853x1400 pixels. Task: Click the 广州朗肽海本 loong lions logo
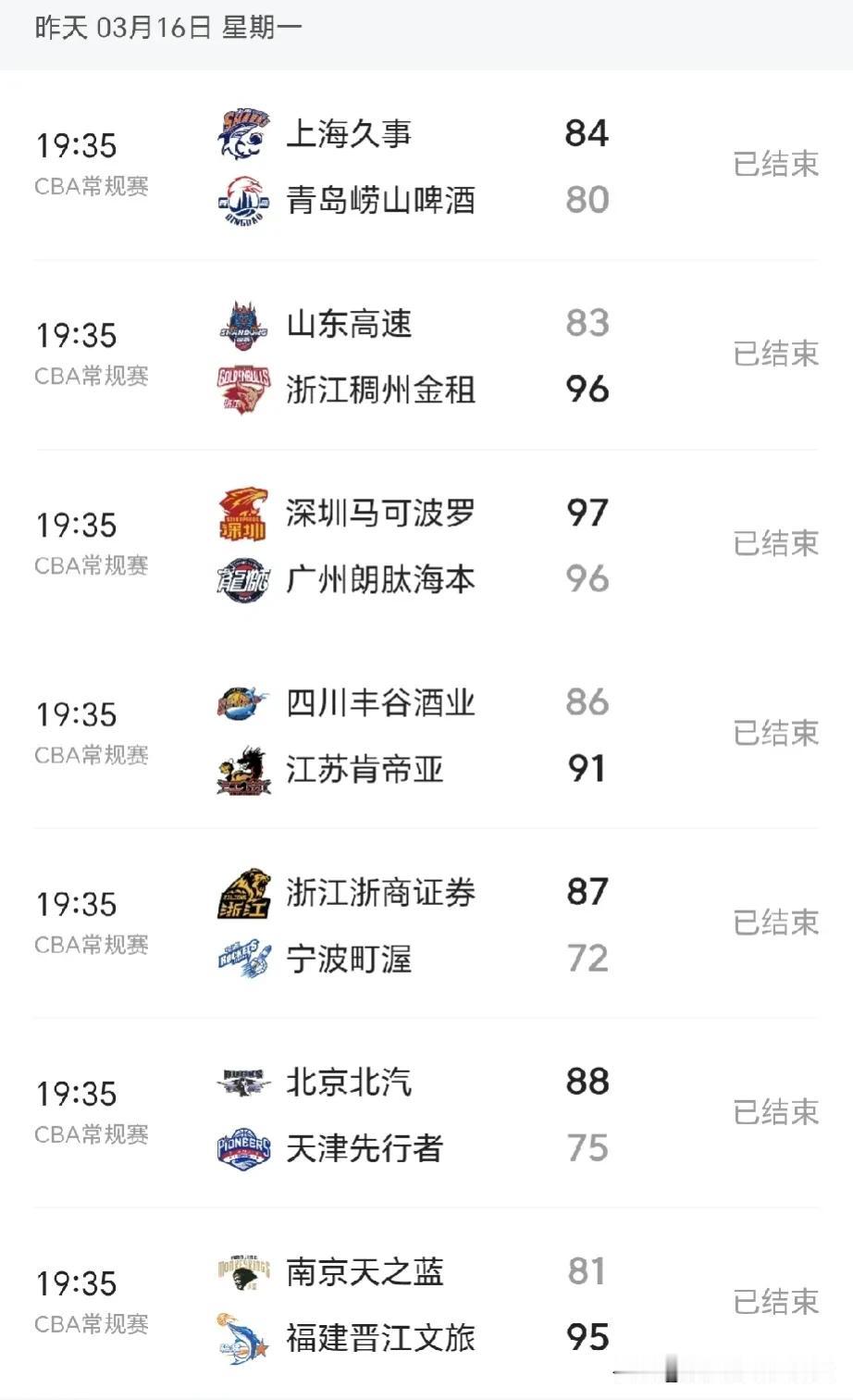tap(241, 580)
